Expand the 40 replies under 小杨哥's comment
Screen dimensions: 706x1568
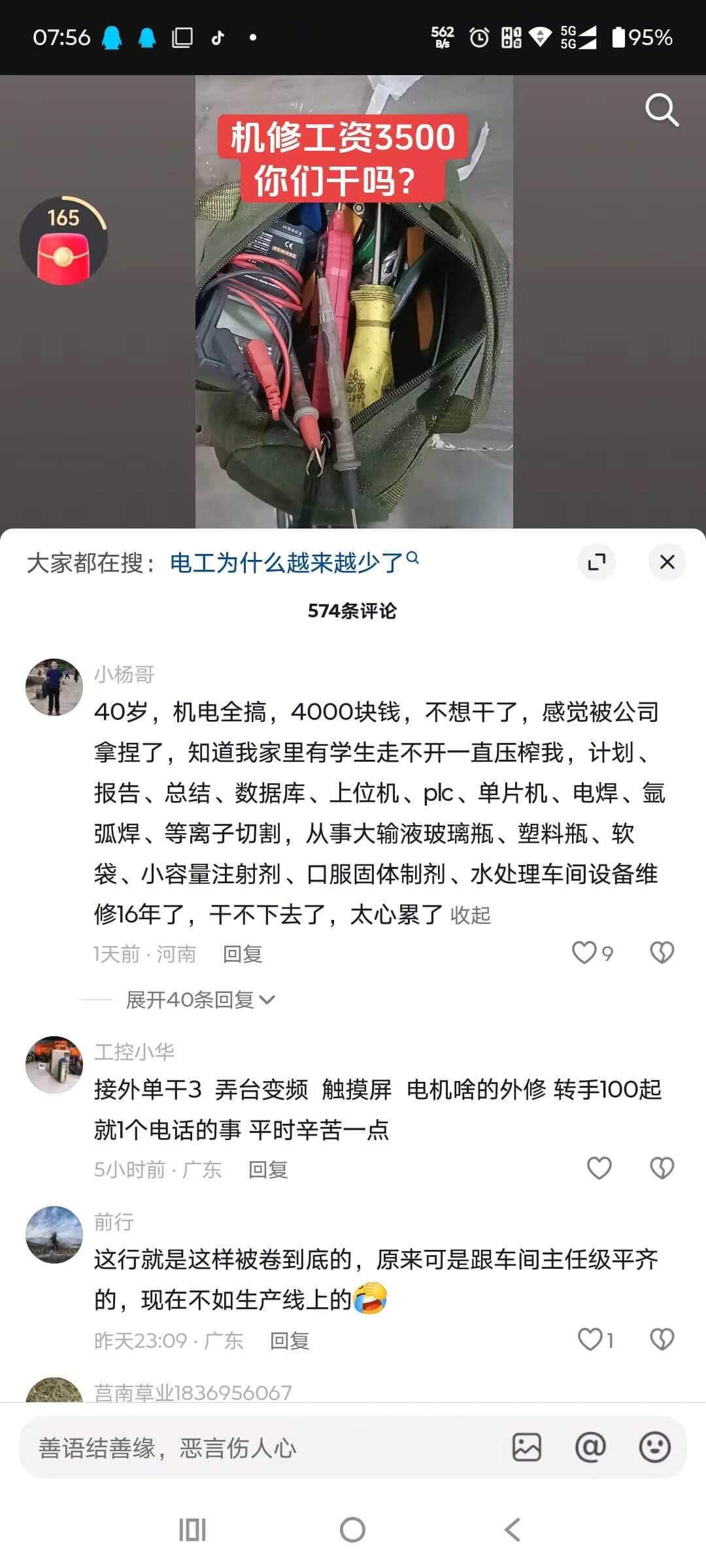pos(194,1000)
